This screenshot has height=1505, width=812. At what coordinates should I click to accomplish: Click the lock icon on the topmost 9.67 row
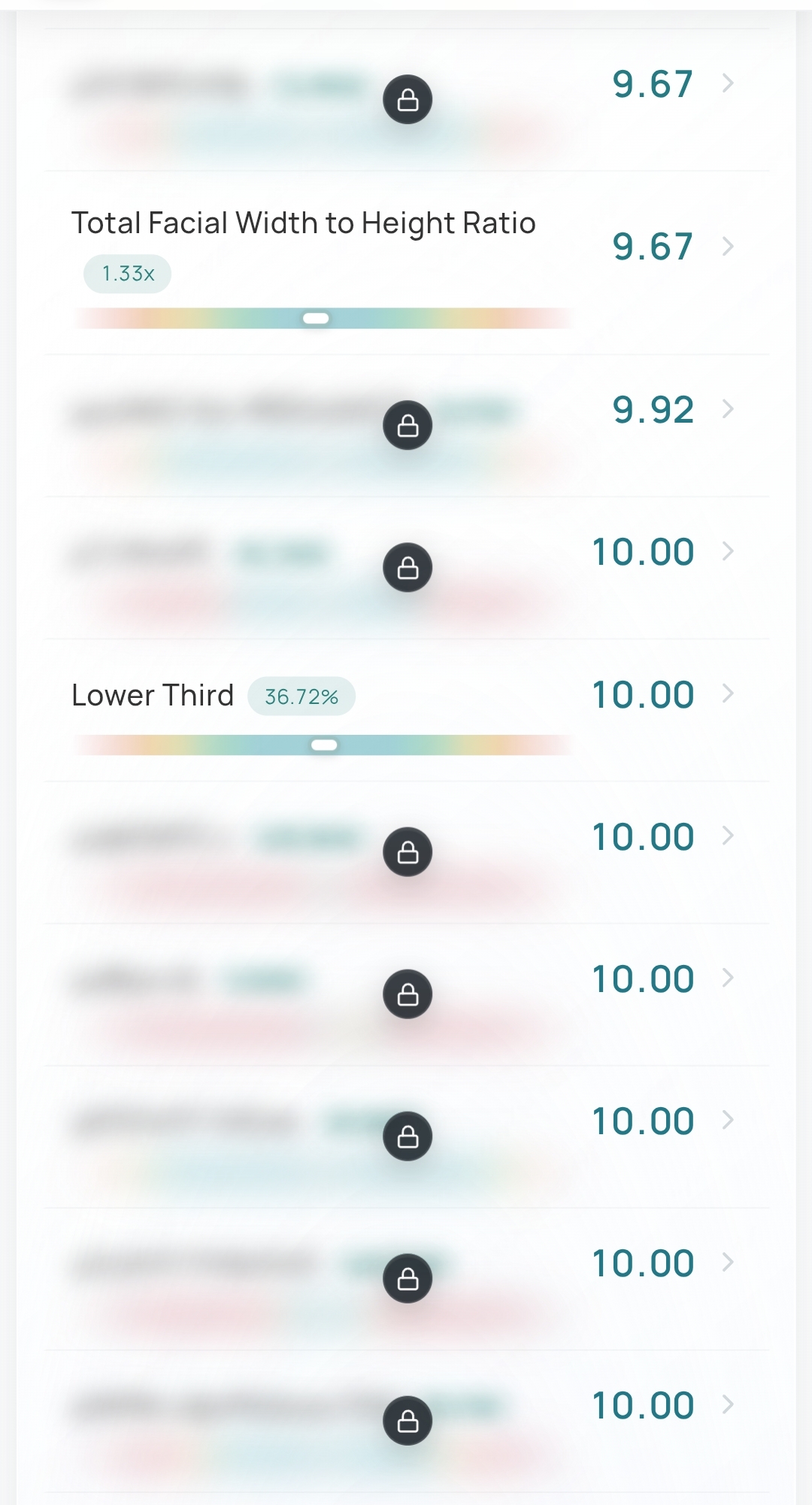click(x=407, y=99)
